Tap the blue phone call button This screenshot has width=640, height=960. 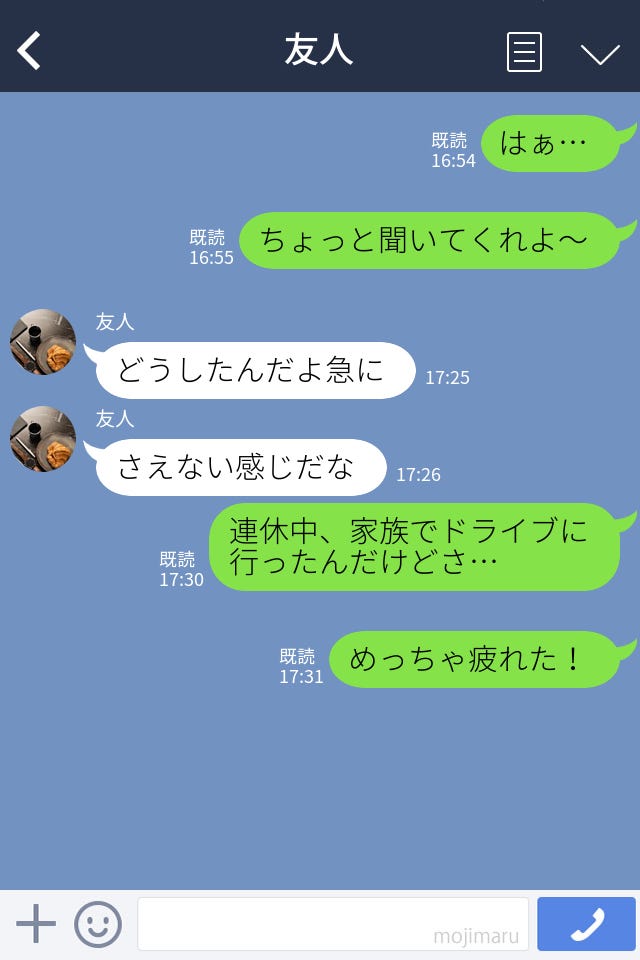586,924
